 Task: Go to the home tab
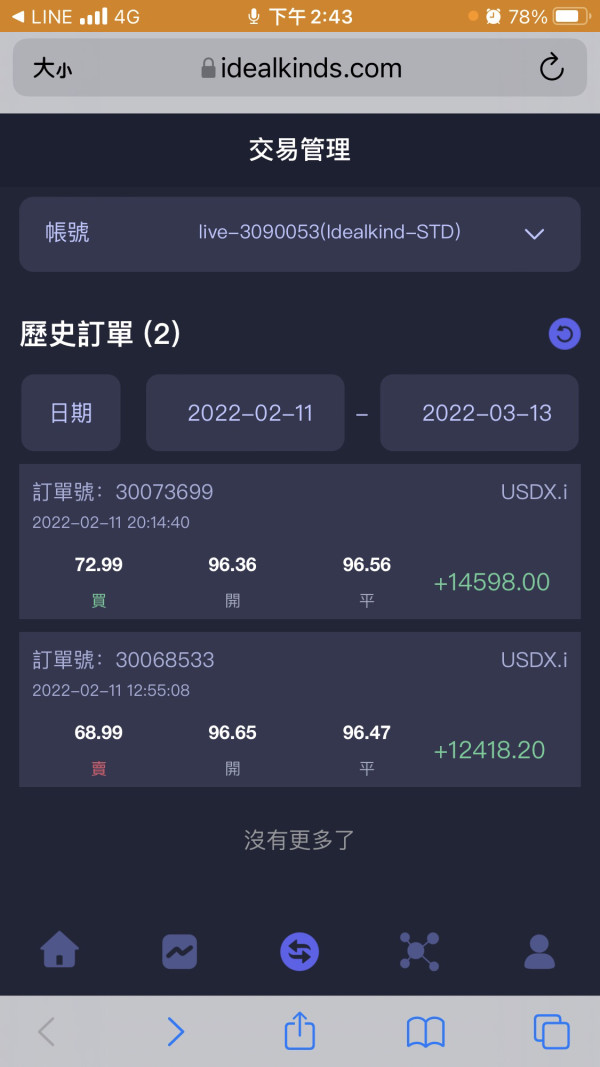[x=60, y=949]
